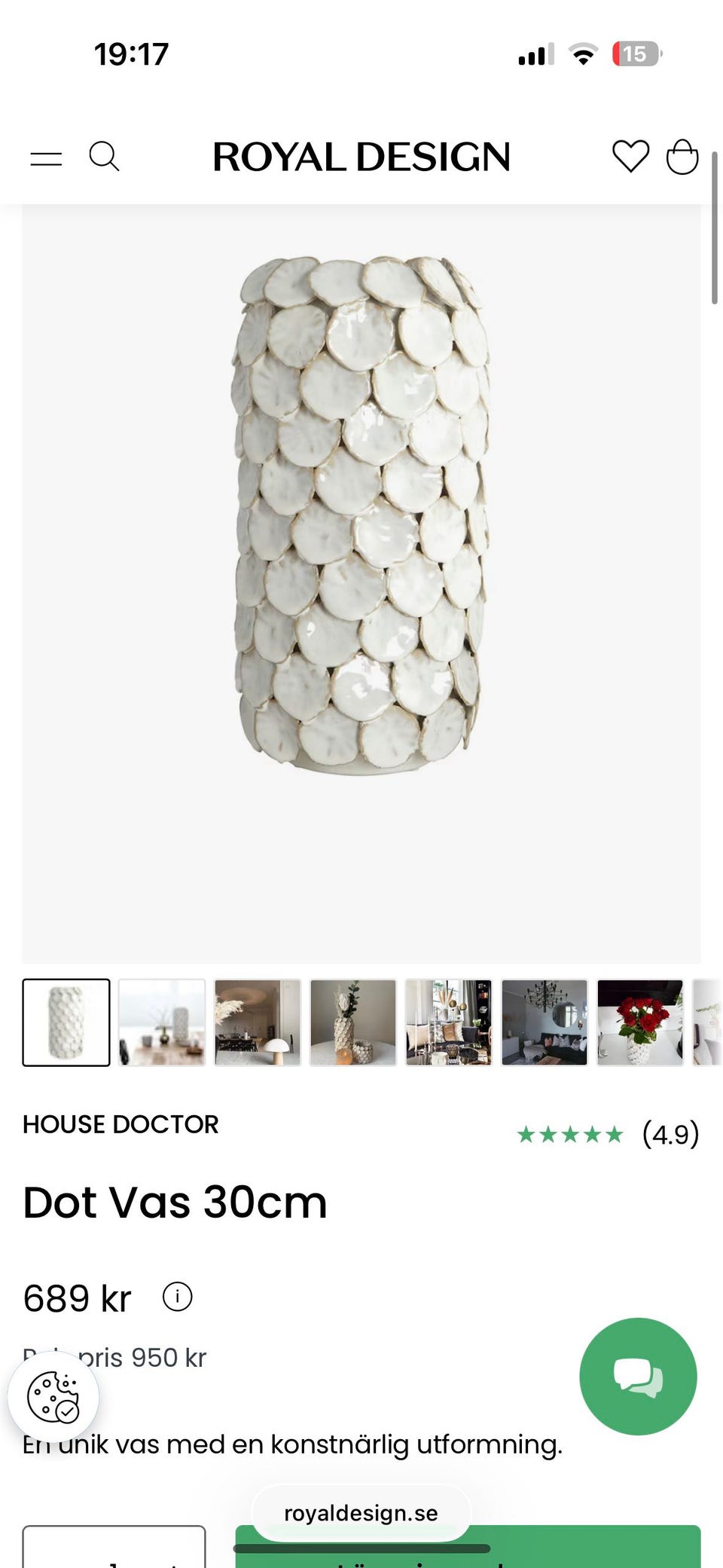This screenshot has width=723, height=1568.
Task: View the dark living room thumbnail with chandelier
Action: (545, 1022)
